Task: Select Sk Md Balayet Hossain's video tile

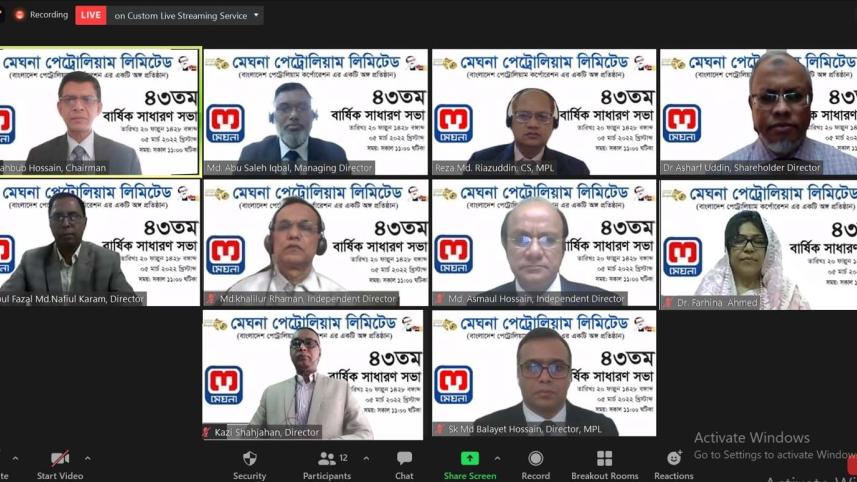Action: pos(543,374)
